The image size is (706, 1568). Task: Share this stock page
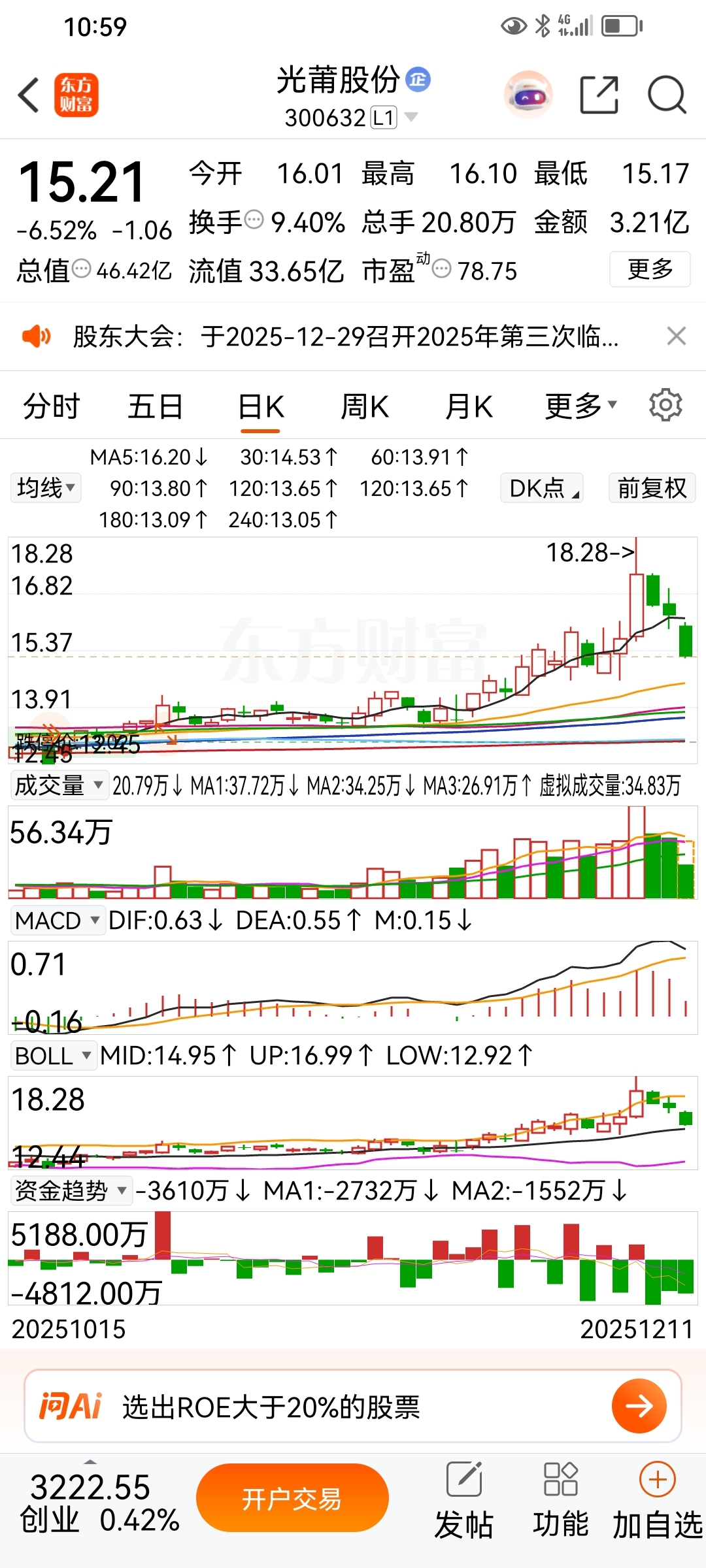coord(599,95)
